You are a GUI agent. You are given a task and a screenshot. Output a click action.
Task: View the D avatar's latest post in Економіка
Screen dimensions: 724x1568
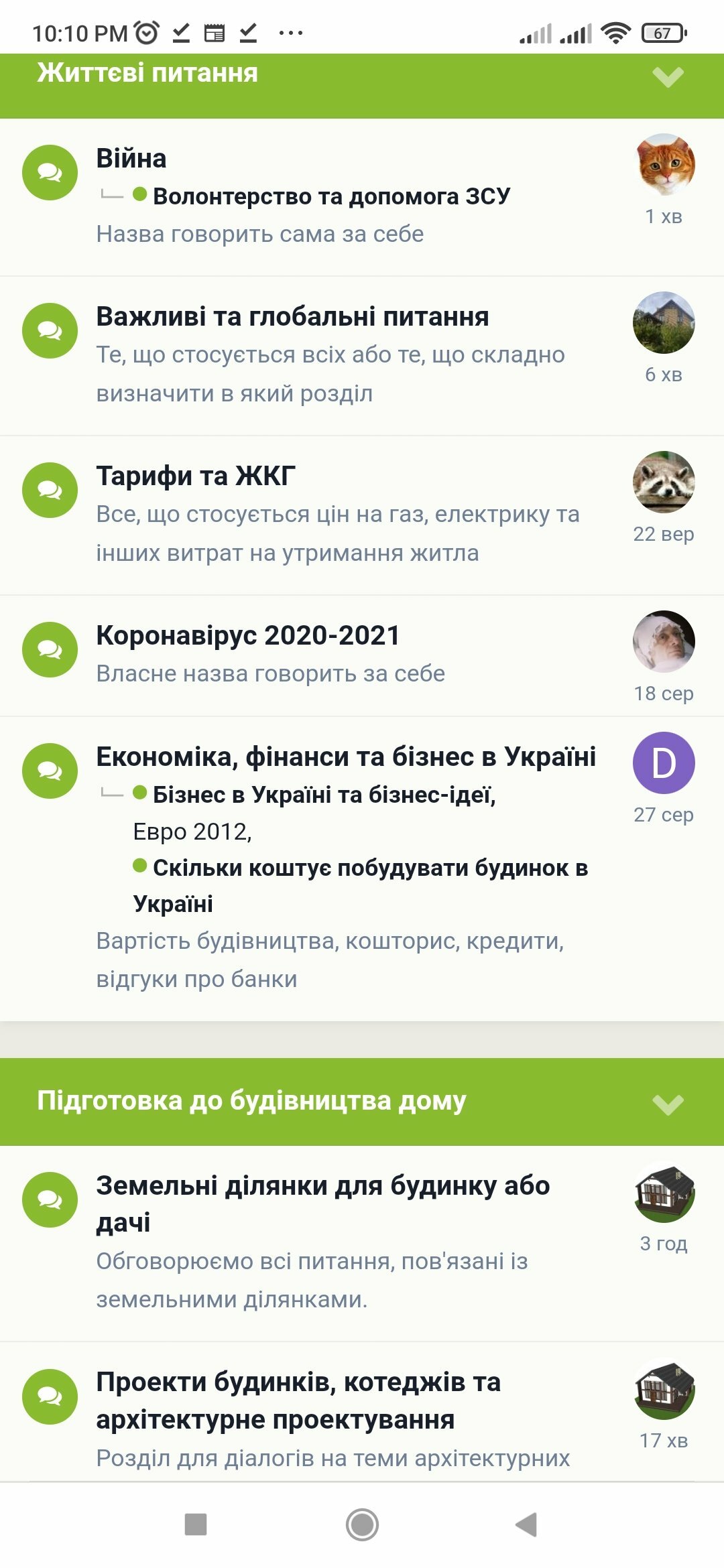click(x=664, y=763)
